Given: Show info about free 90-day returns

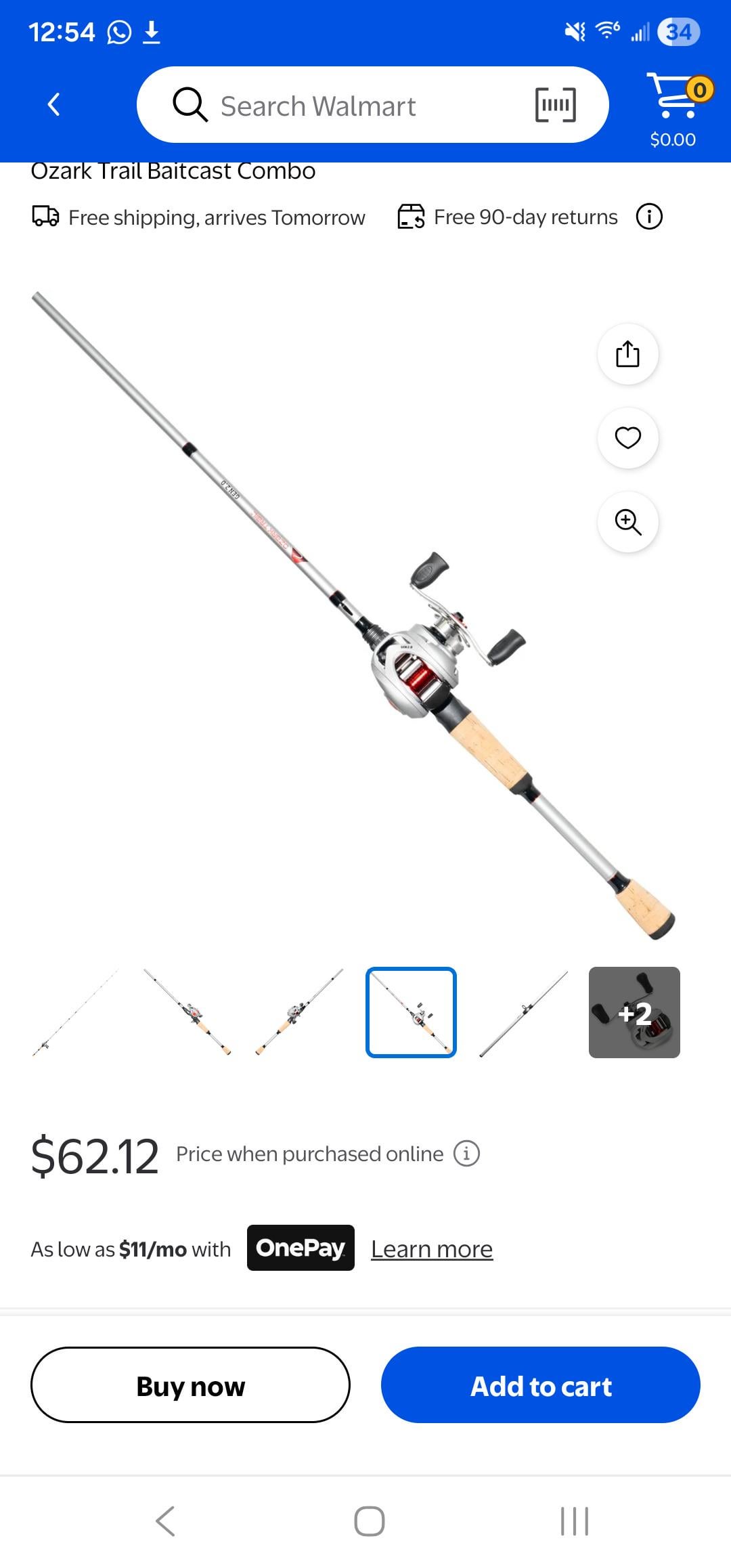Looking at the screenshot, I should 649,217.
